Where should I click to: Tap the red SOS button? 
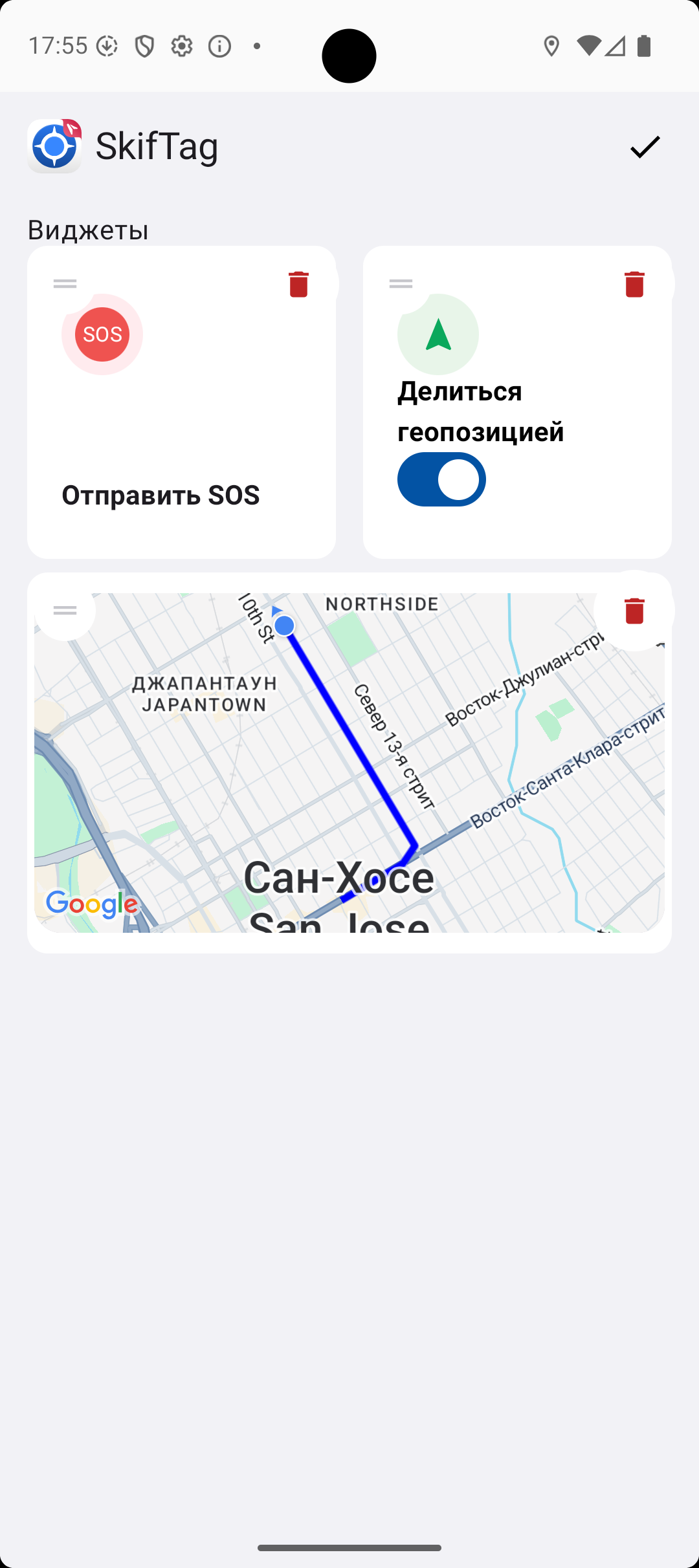[102, 334]
